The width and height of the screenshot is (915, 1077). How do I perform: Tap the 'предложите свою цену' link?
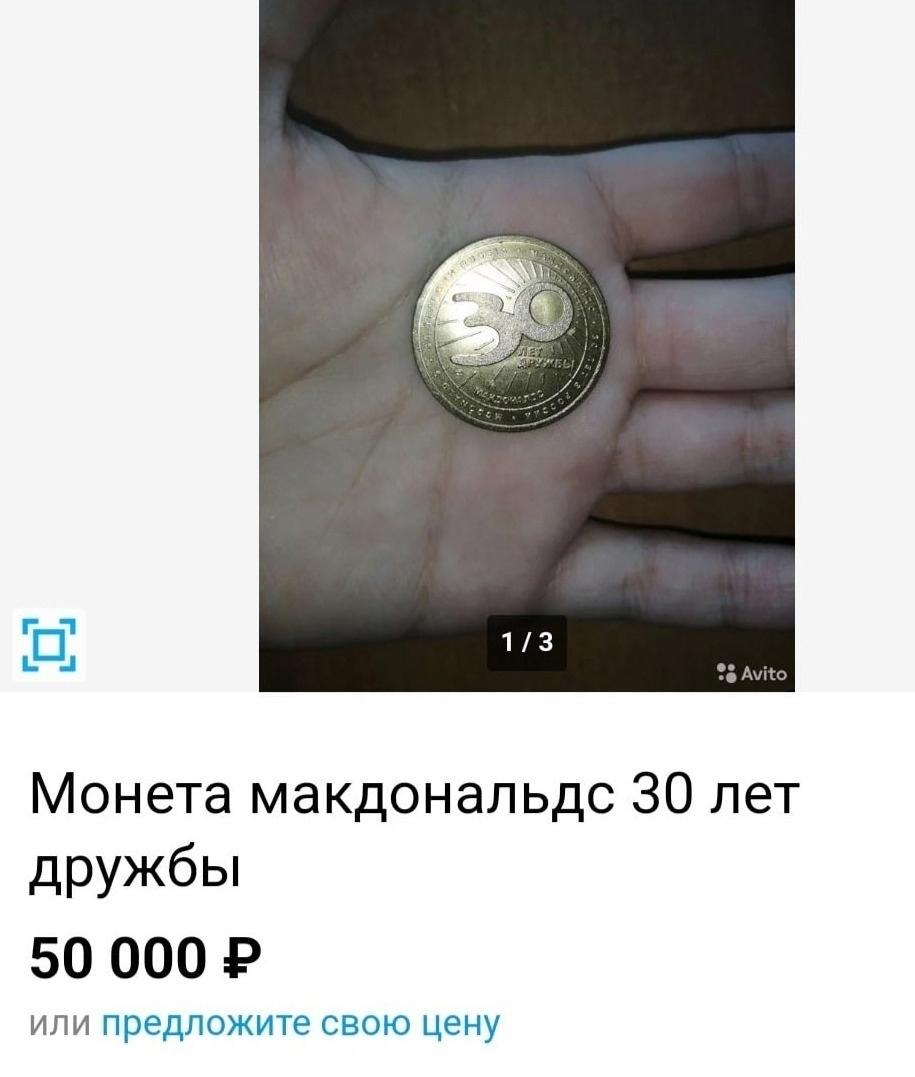pyautogui.click(x=300, y=1023)
